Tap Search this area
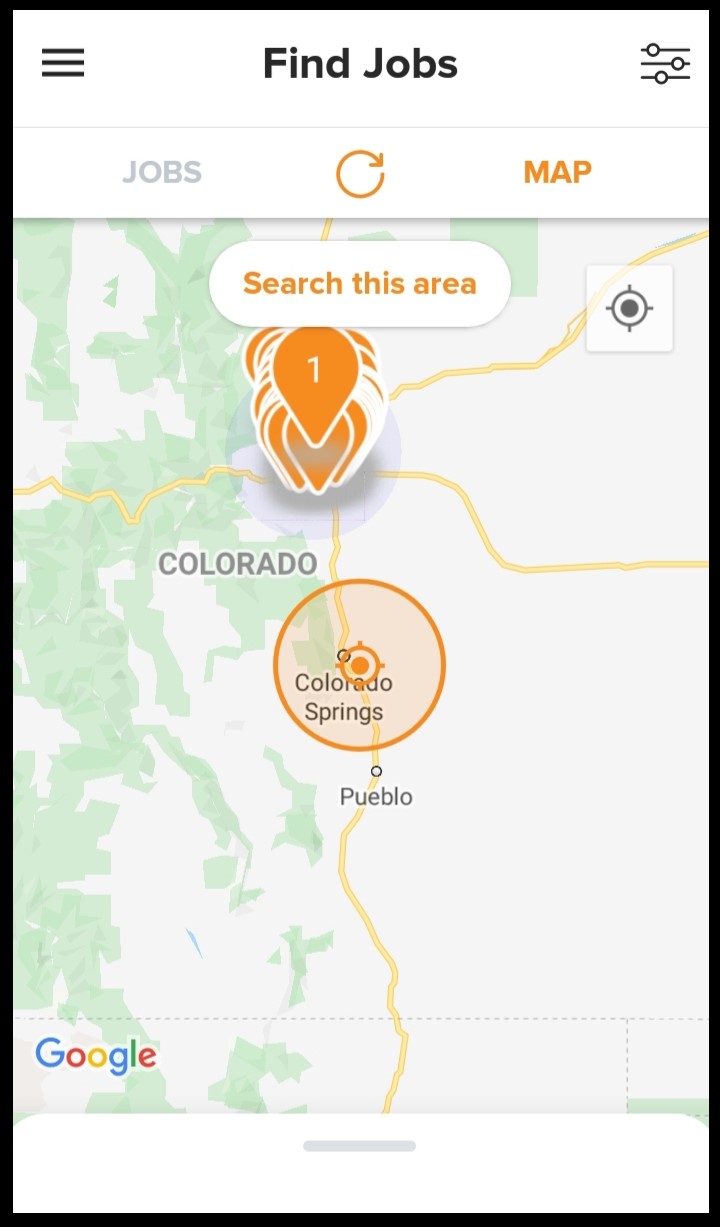The image size is (720, 1227). pos(360,284)
